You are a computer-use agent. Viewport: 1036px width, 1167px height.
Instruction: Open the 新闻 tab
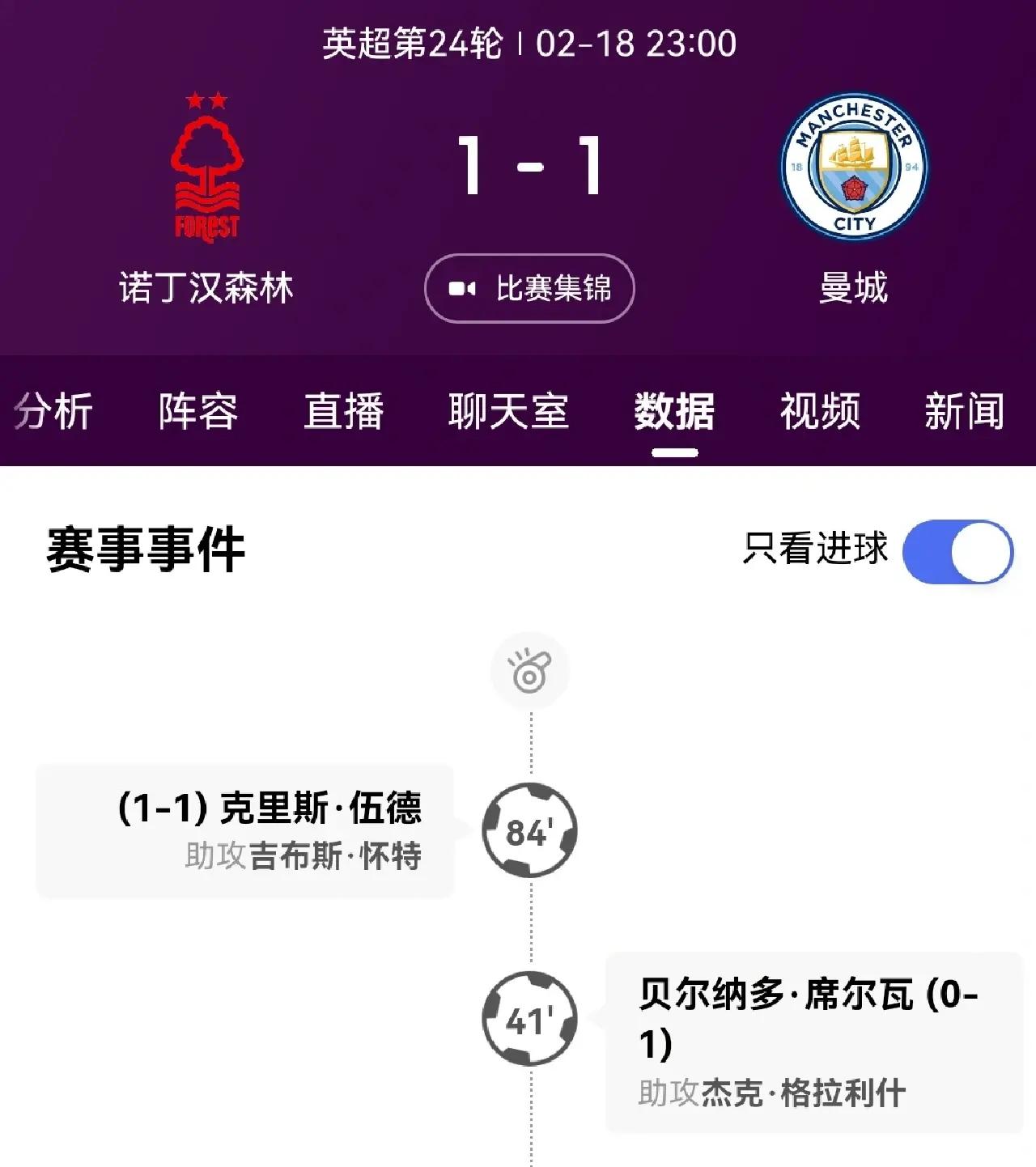coord(964,411)
